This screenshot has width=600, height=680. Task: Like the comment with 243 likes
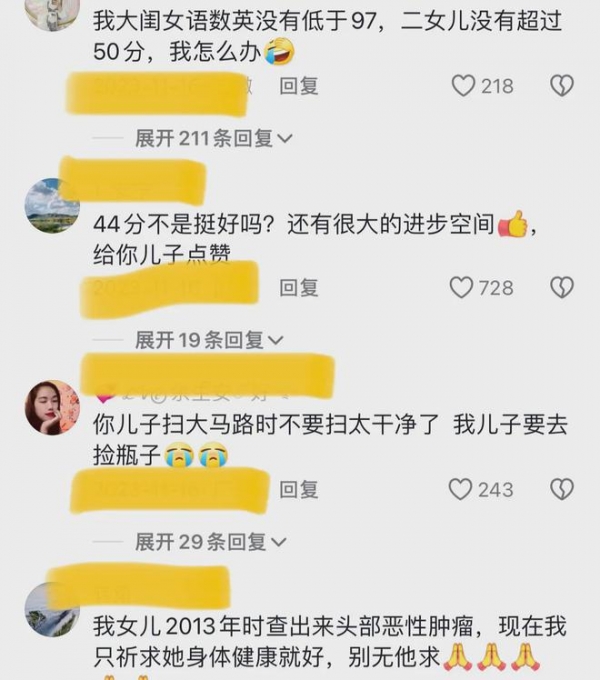point(460,489)
